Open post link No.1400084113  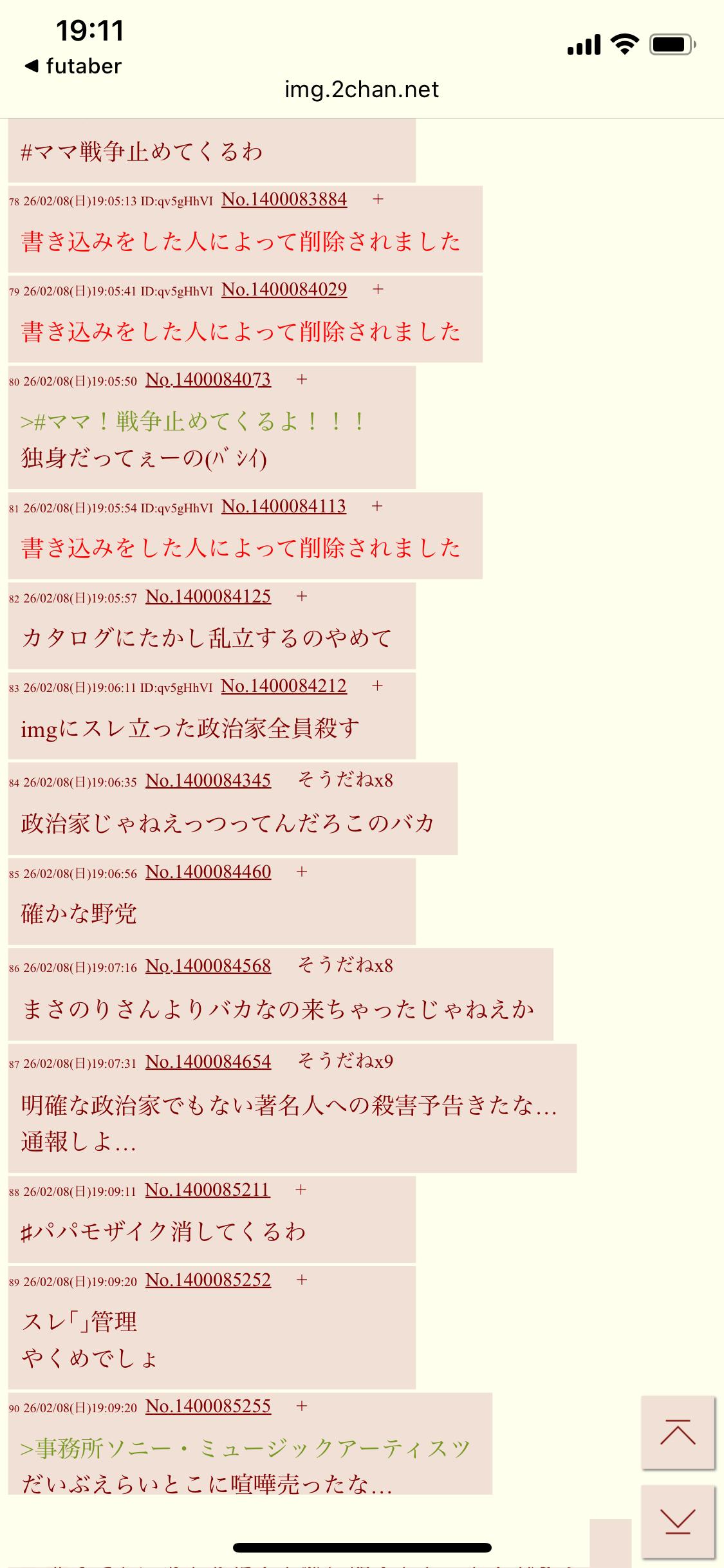pyautogui.click(x=283, y=507)
